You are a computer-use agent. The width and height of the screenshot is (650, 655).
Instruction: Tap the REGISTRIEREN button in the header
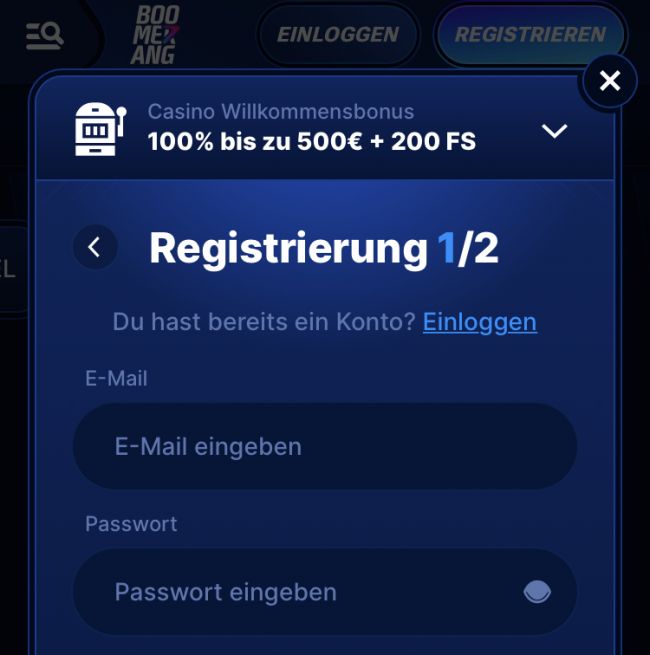tap(530, 35)
